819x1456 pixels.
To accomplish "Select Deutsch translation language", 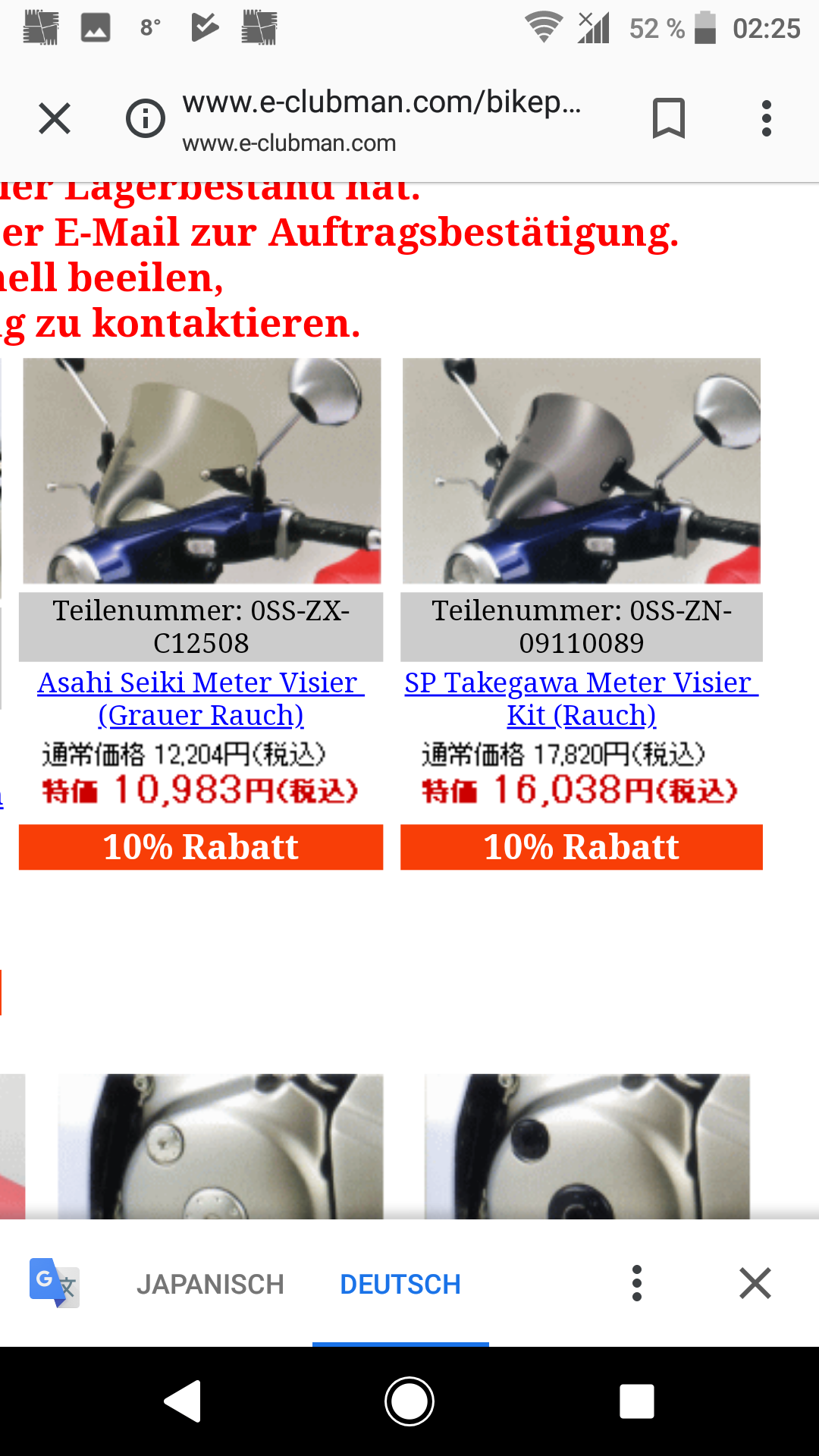I will click(400, 1284).
